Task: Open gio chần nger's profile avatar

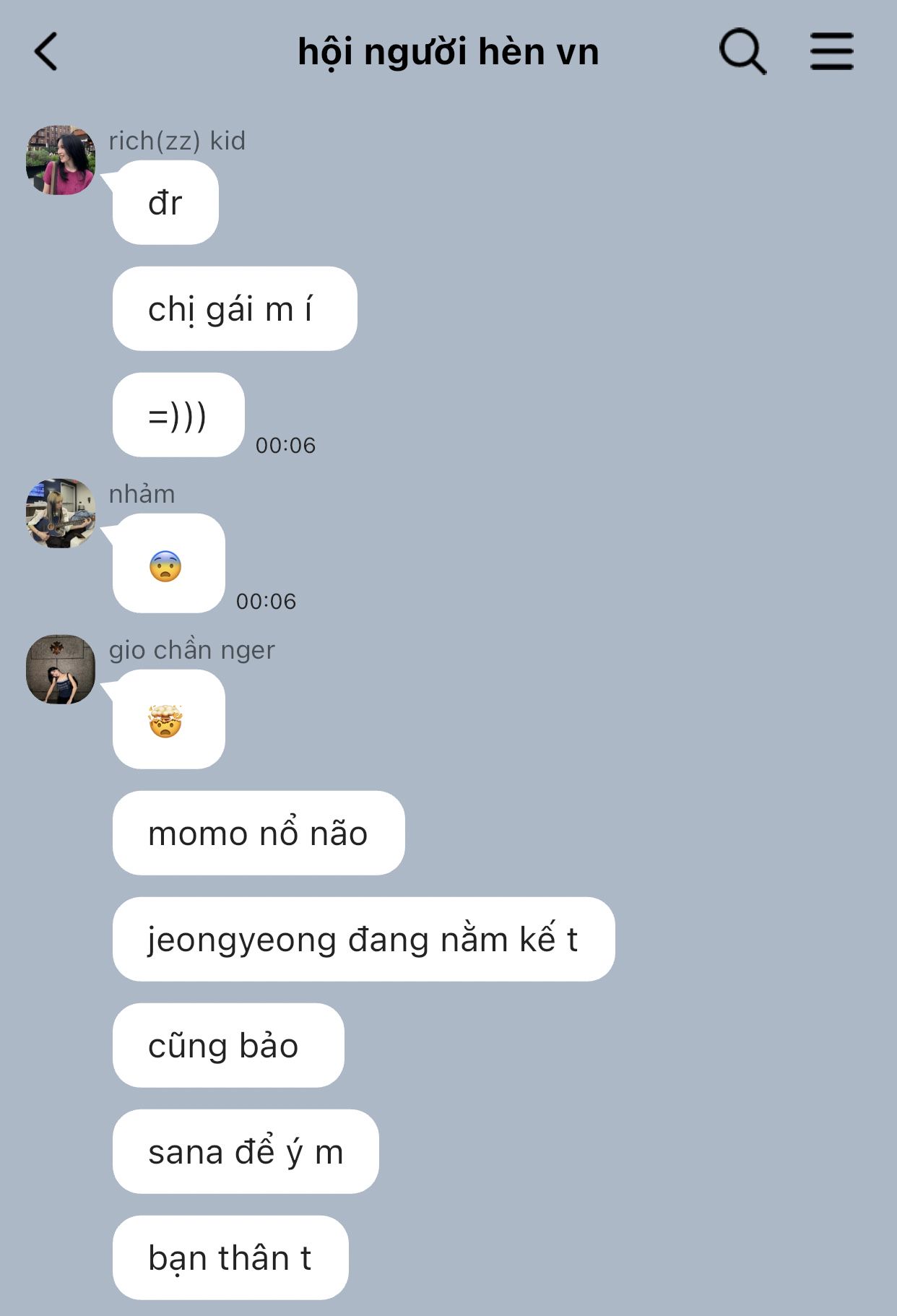Action: tap(61, 670)
